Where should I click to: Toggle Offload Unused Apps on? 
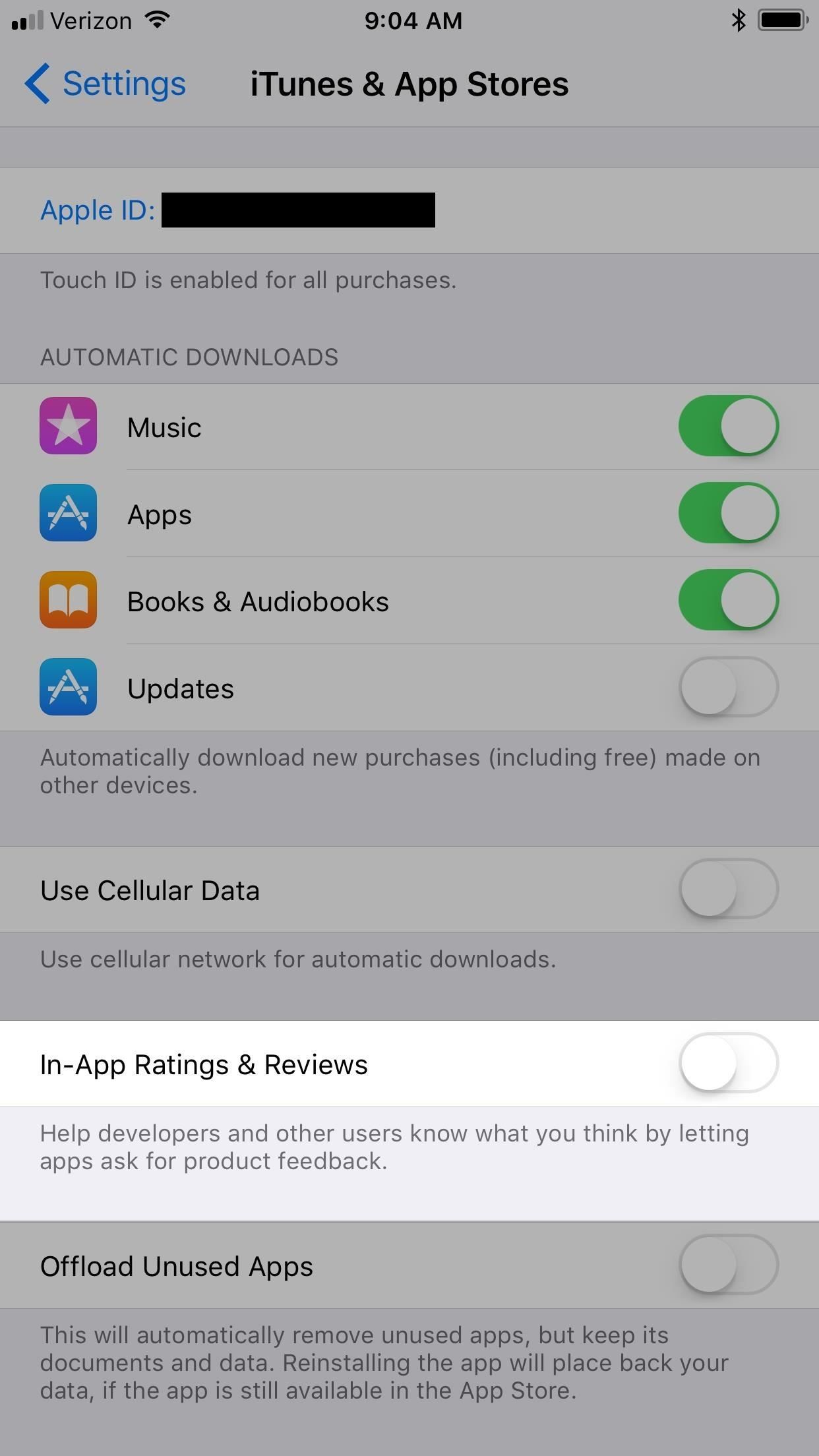coord(728,1265)
